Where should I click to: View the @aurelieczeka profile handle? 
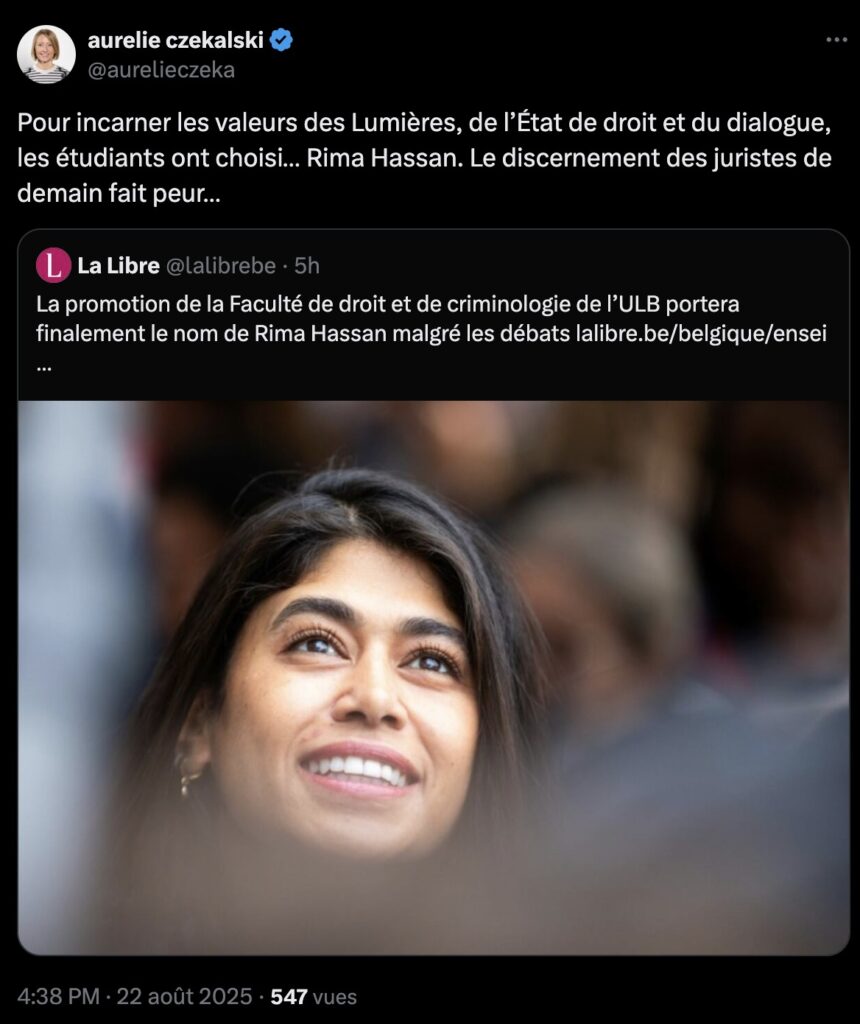161,70
